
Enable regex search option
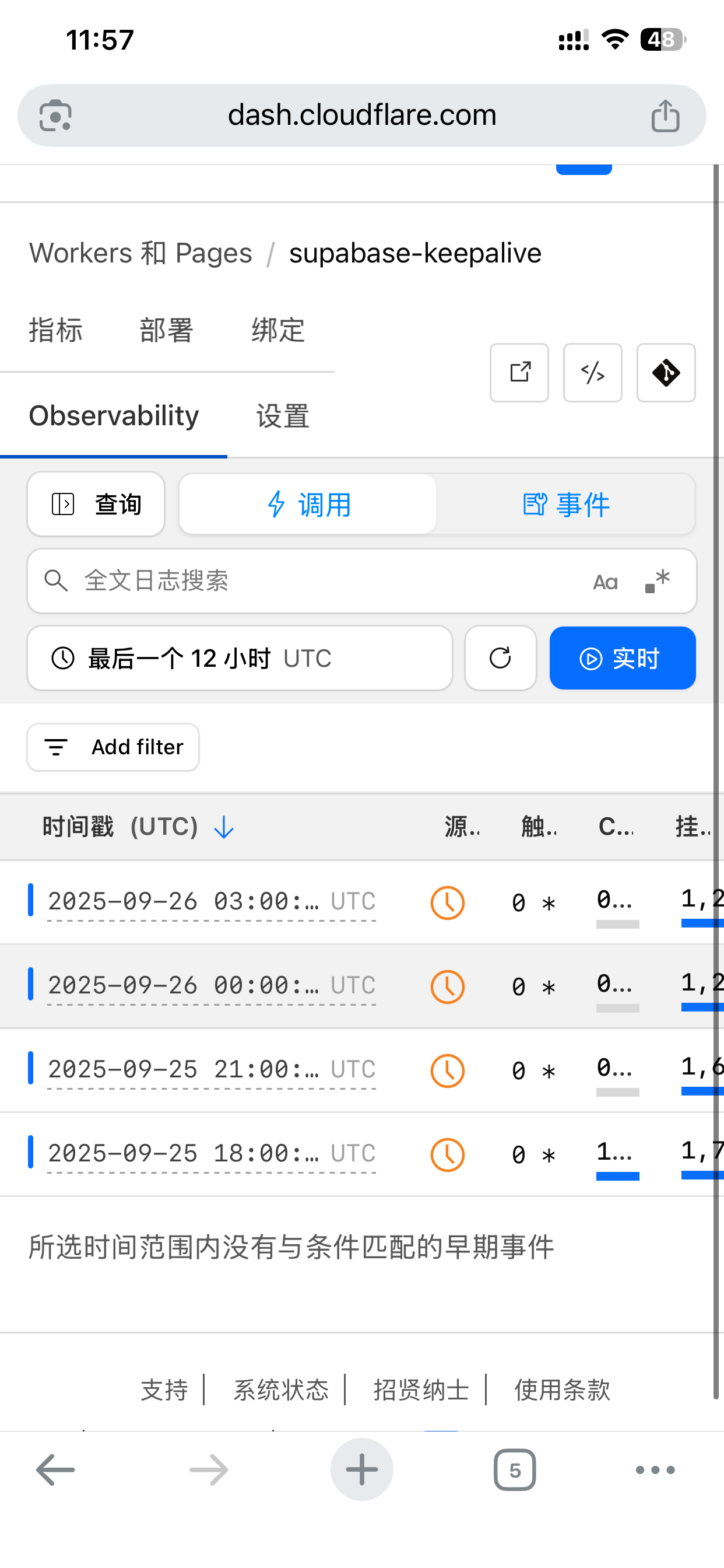tap(658, 582)
